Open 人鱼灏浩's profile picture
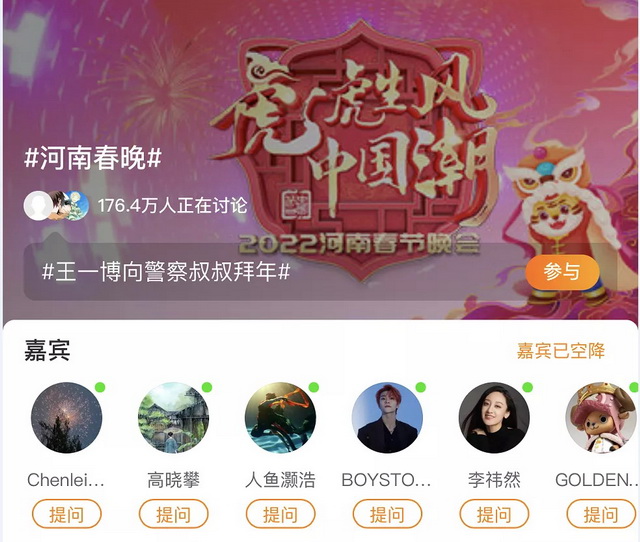 pos(280,418)
